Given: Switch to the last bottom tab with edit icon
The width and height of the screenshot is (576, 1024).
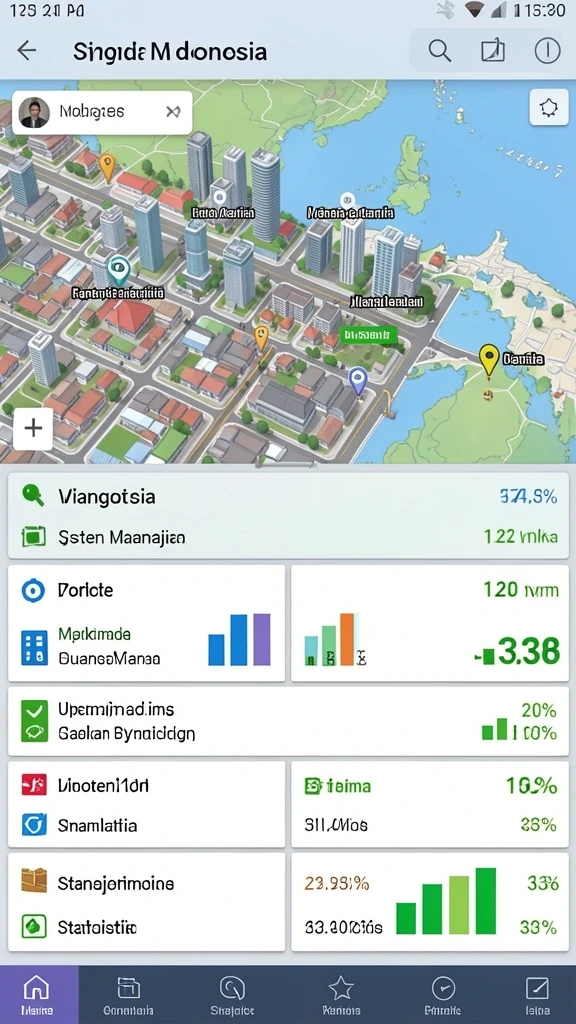Looking at the screenshot, I should pyautogui.click(x=537, y=995).
